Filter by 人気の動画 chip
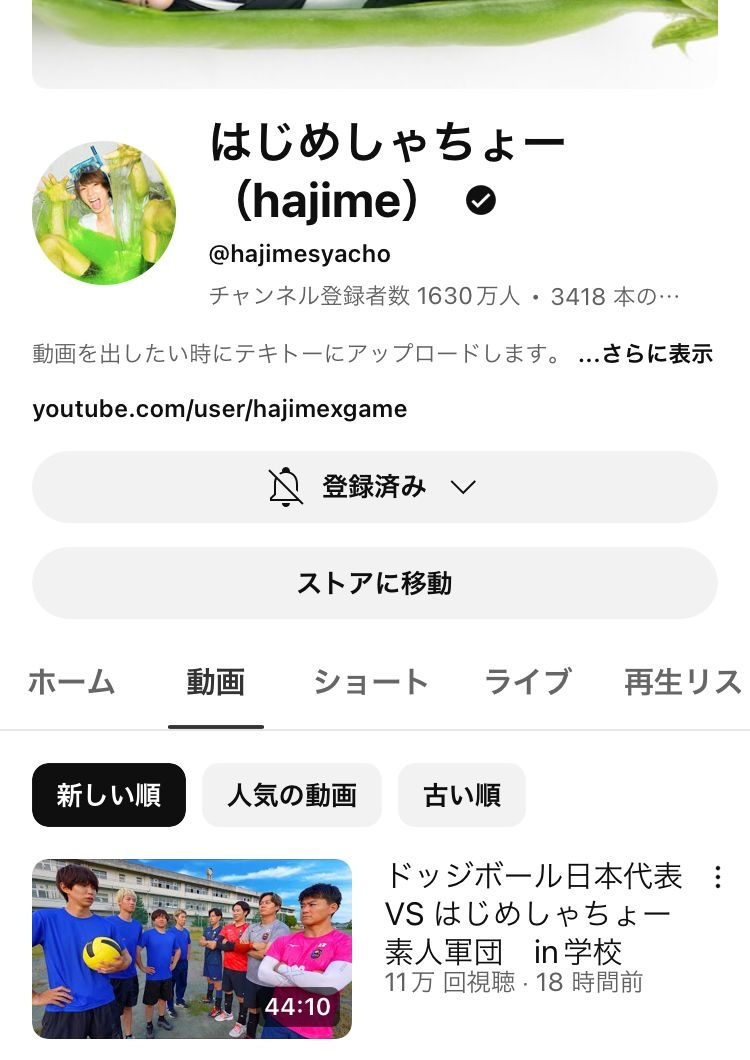 click(x=292, y=795)
